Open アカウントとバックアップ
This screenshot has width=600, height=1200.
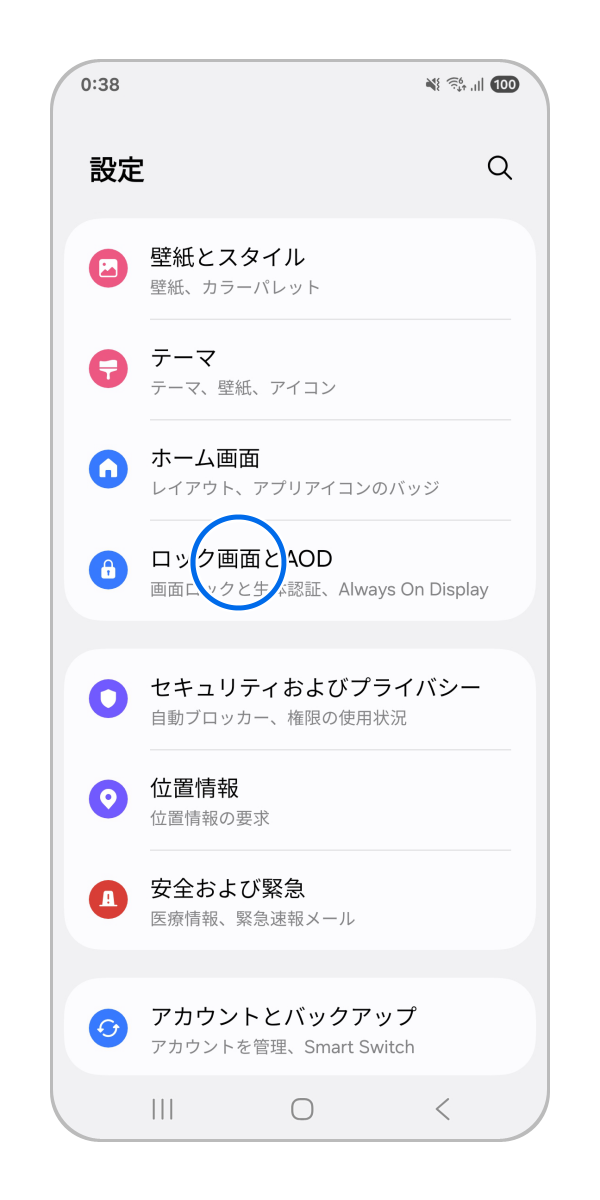coord(300,1028)
